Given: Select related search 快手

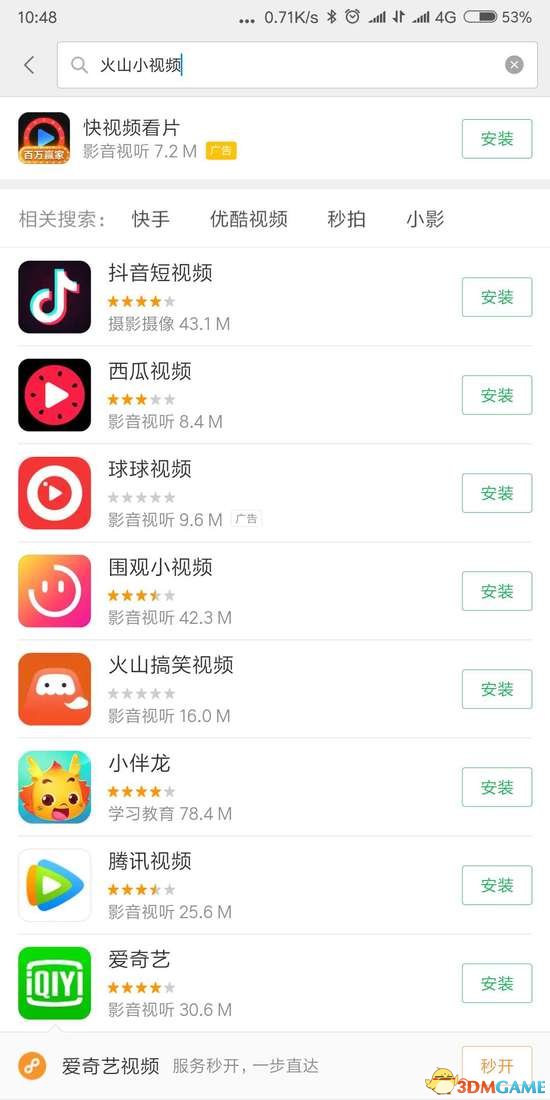Looking at the screenshot, I should (x=151, y=219).
